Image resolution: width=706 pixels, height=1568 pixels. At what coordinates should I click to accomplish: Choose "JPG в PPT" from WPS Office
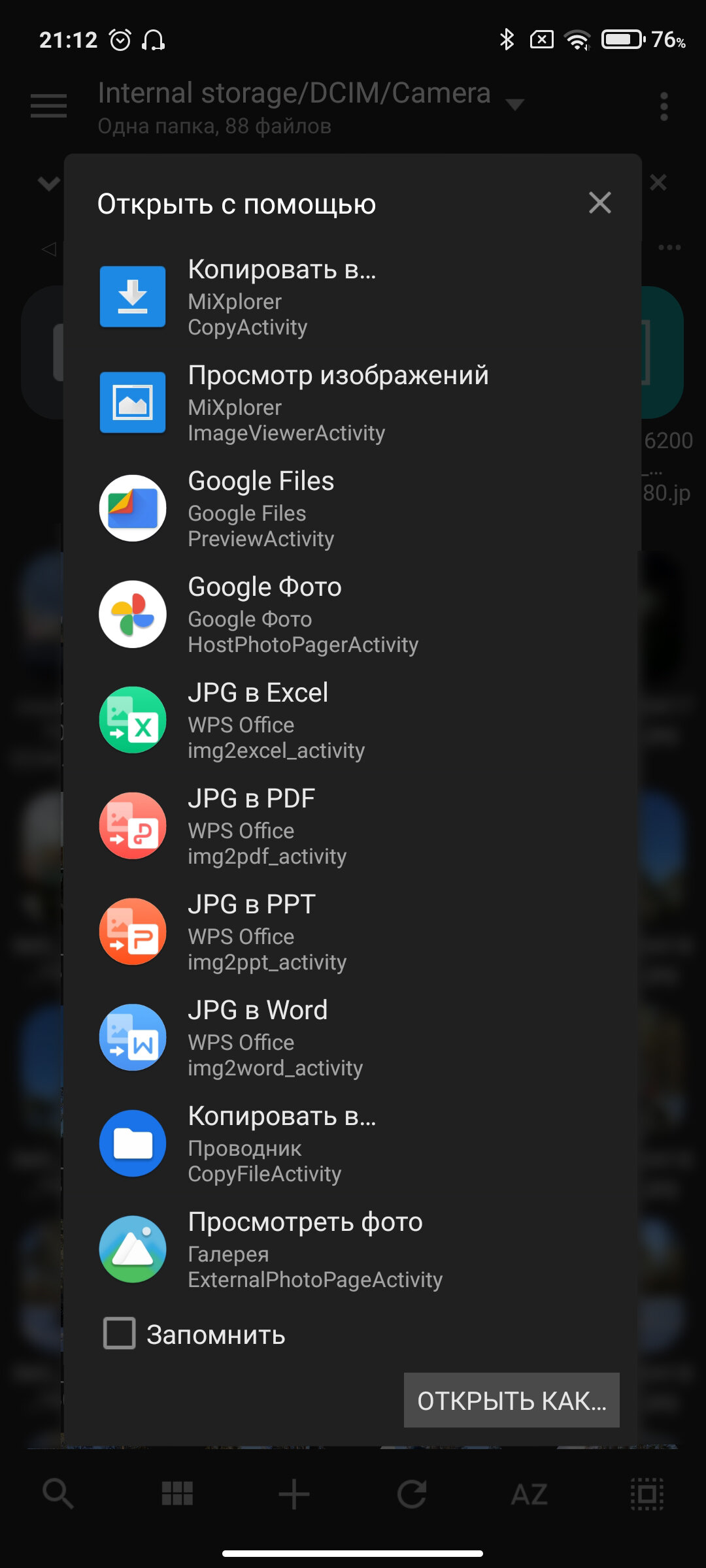[x=352, y=932]
